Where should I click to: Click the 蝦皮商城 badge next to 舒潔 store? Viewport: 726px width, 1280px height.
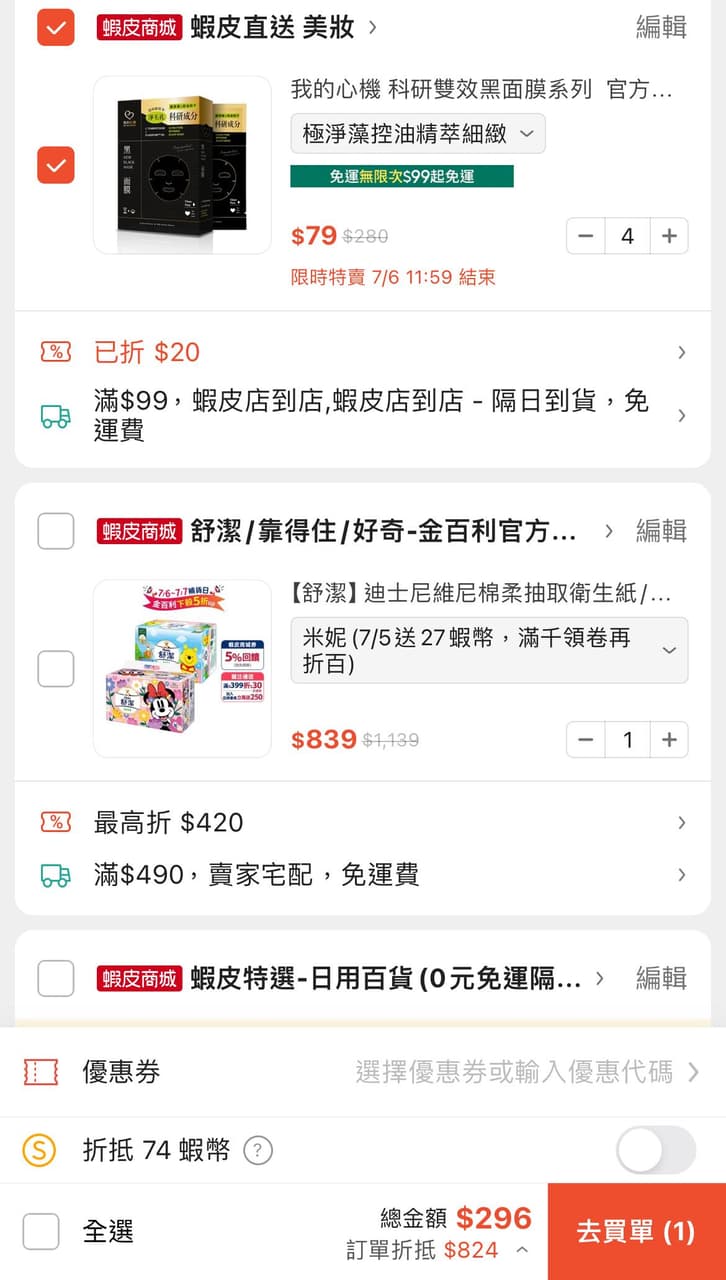tap(137, 531)
